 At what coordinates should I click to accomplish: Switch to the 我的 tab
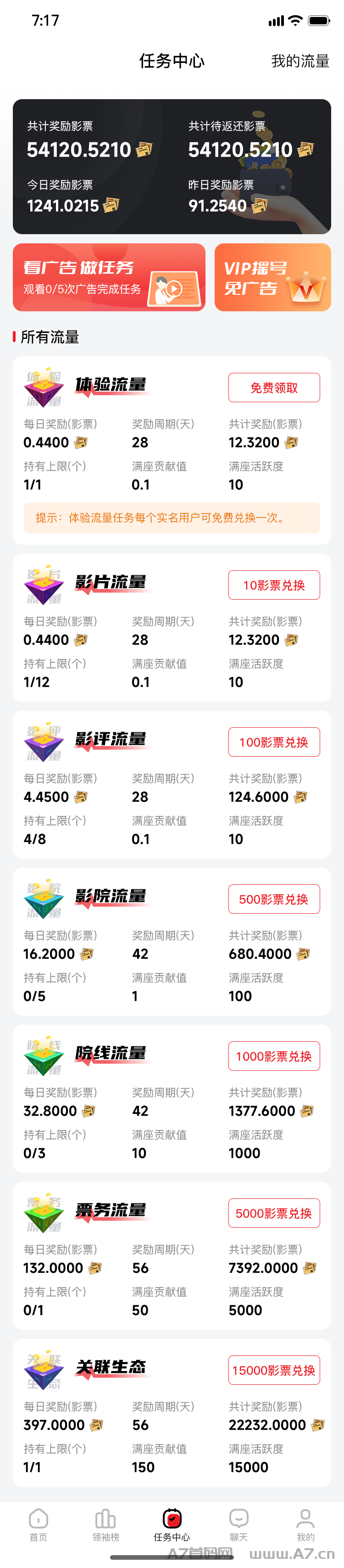coord(305,1525)
